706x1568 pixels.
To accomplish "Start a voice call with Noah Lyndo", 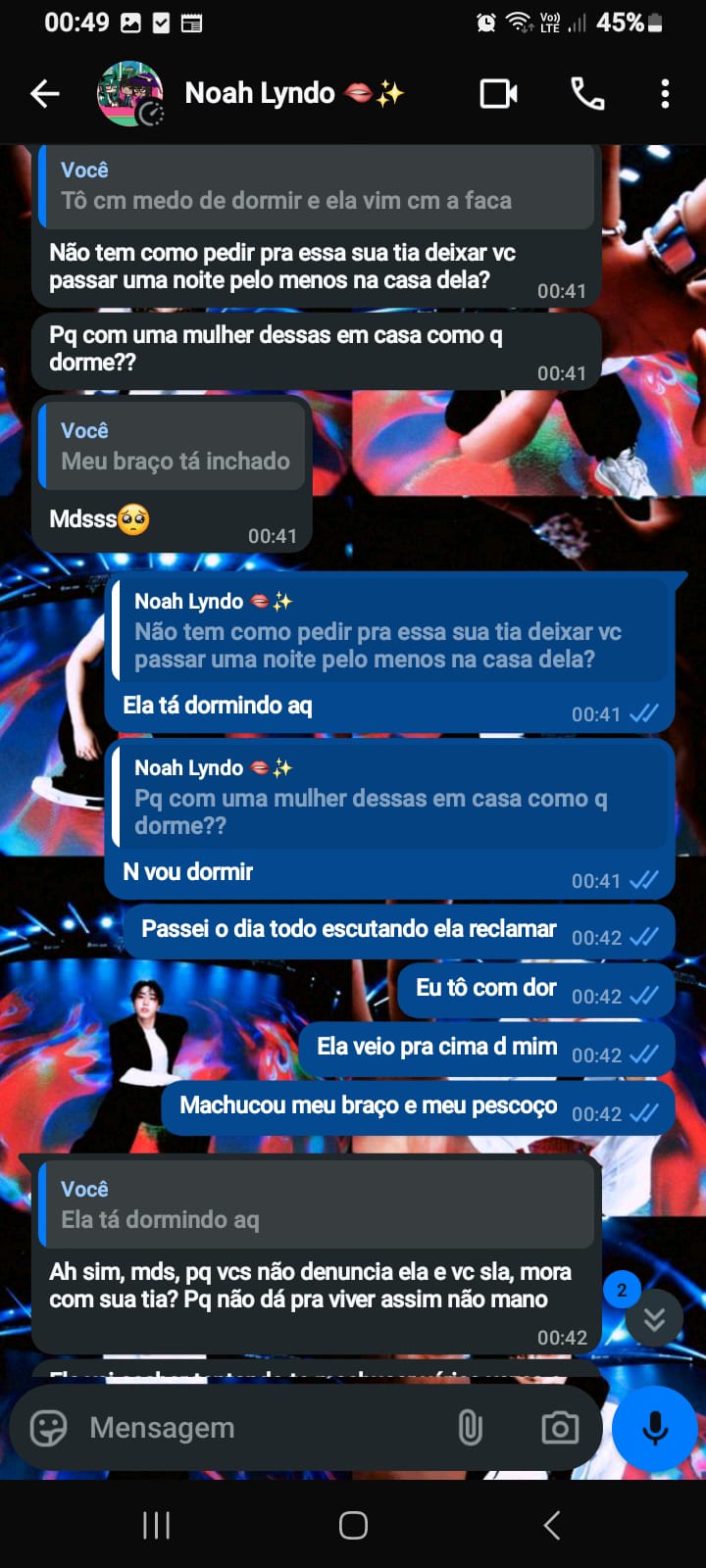I will (587, 94).
